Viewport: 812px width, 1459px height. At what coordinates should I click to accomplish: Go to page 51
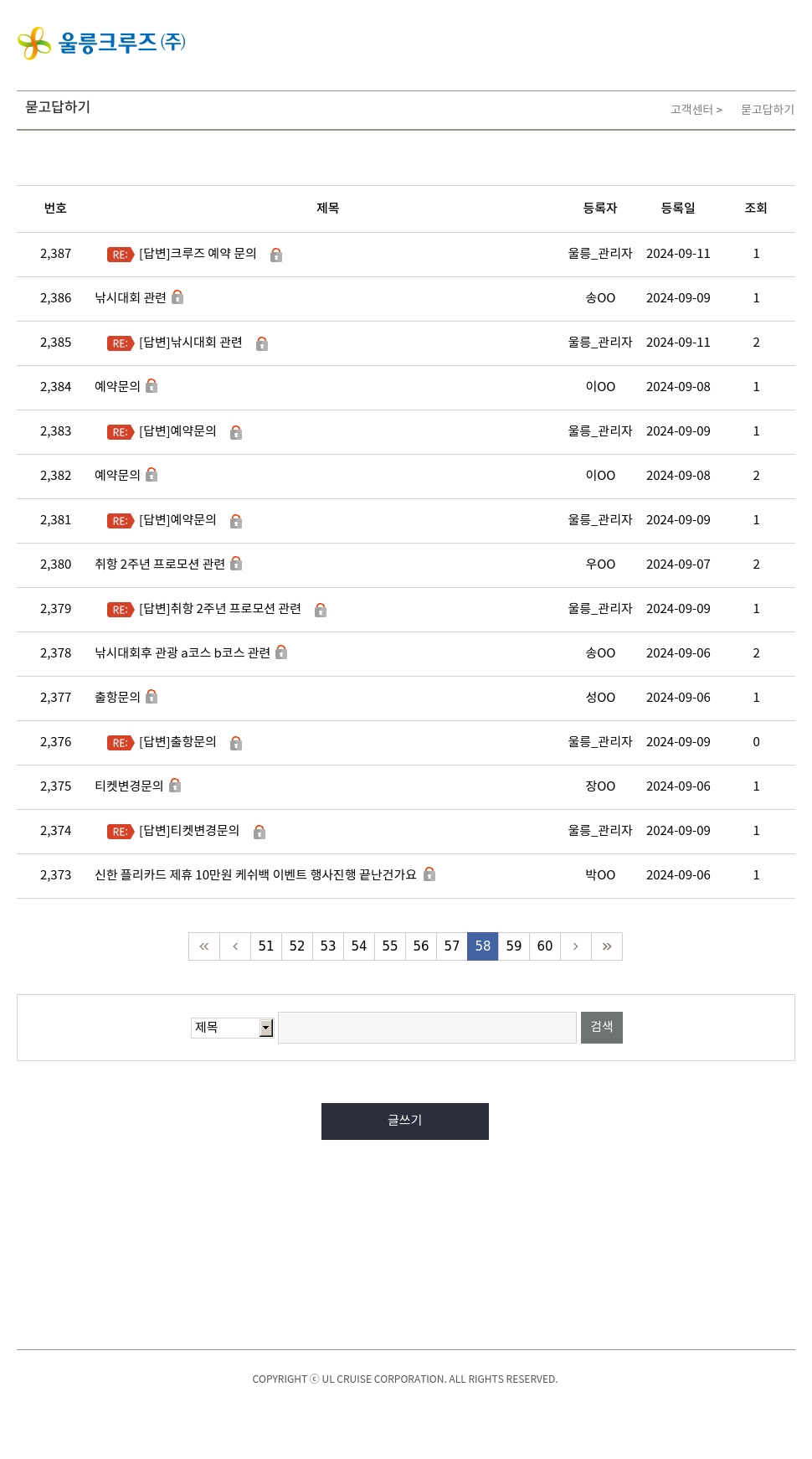266,946
